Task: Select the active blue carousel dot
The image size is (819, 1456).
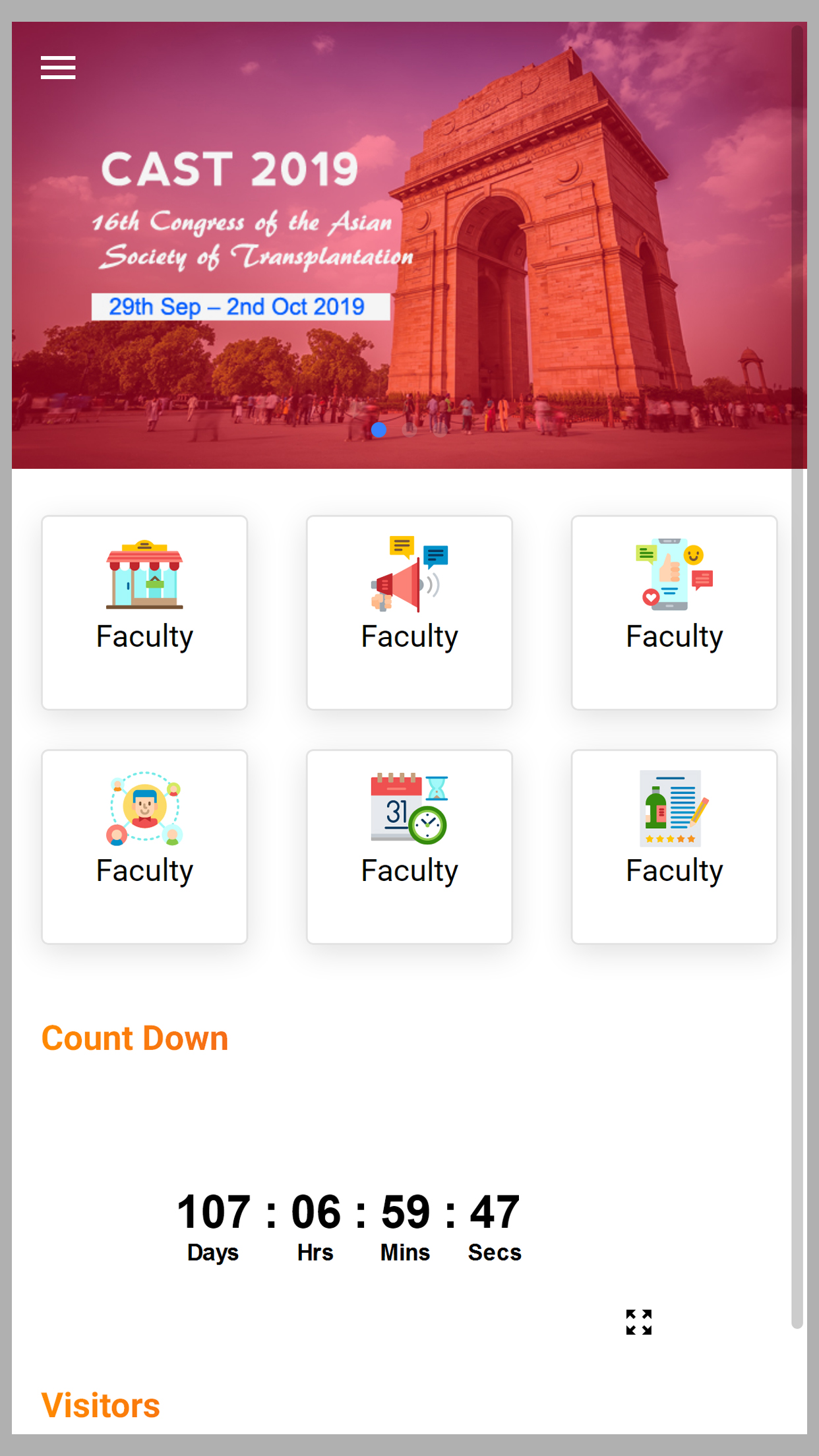Action: pos(380,429)
